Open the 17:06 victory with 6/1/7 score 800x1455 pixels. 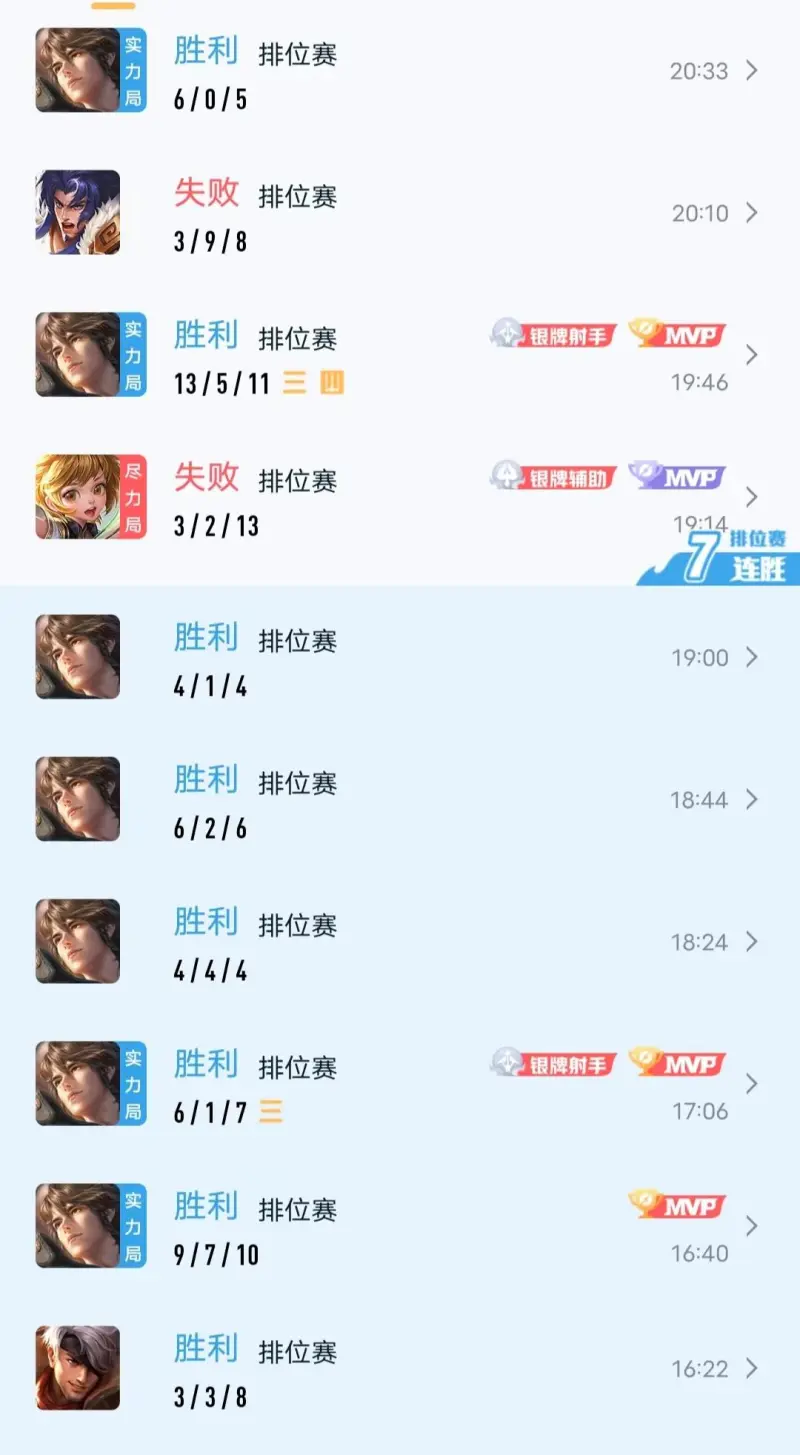tap(400, 1084)
